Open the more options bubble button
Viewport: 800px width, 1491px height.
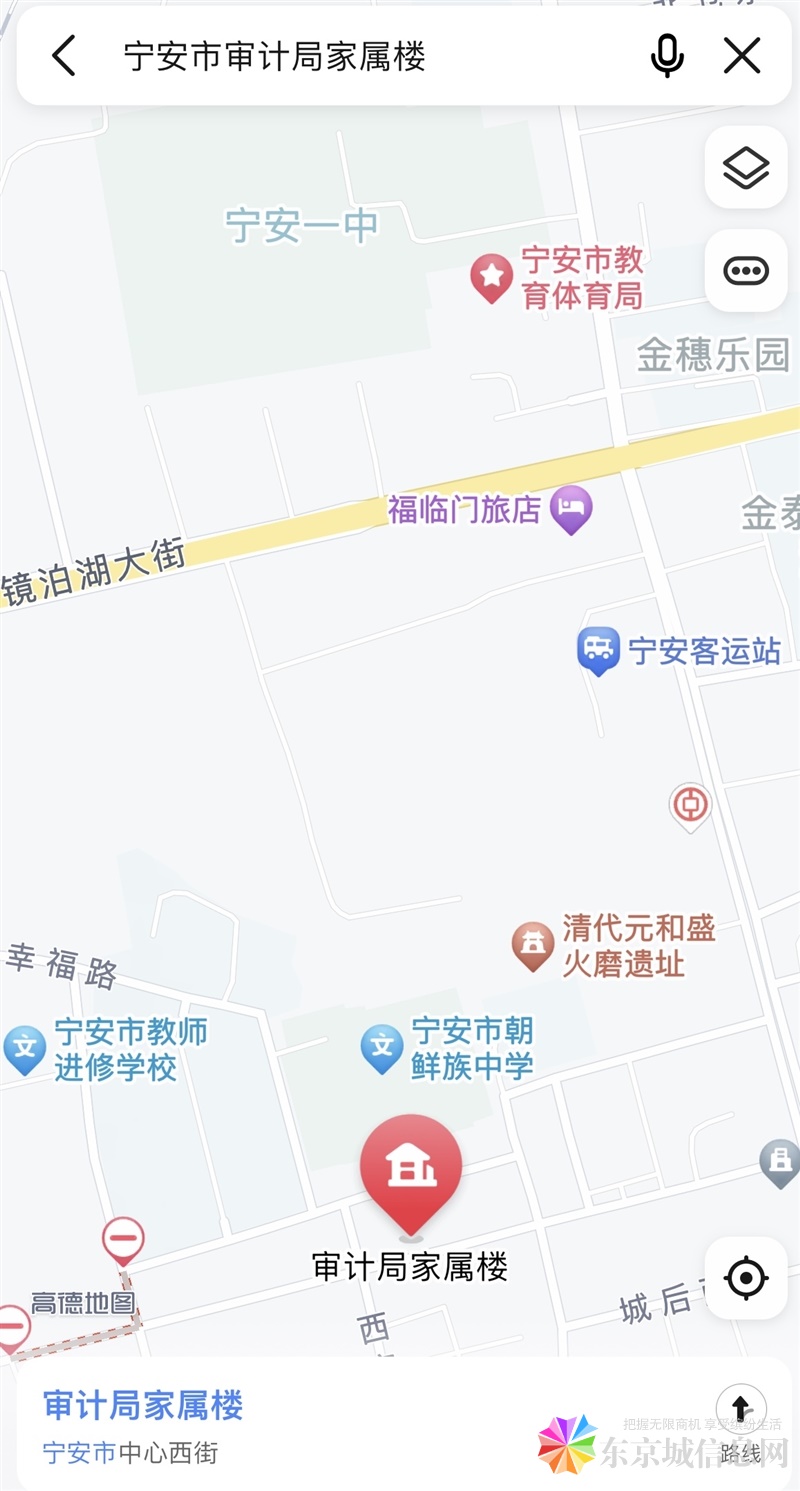[746, 271]
